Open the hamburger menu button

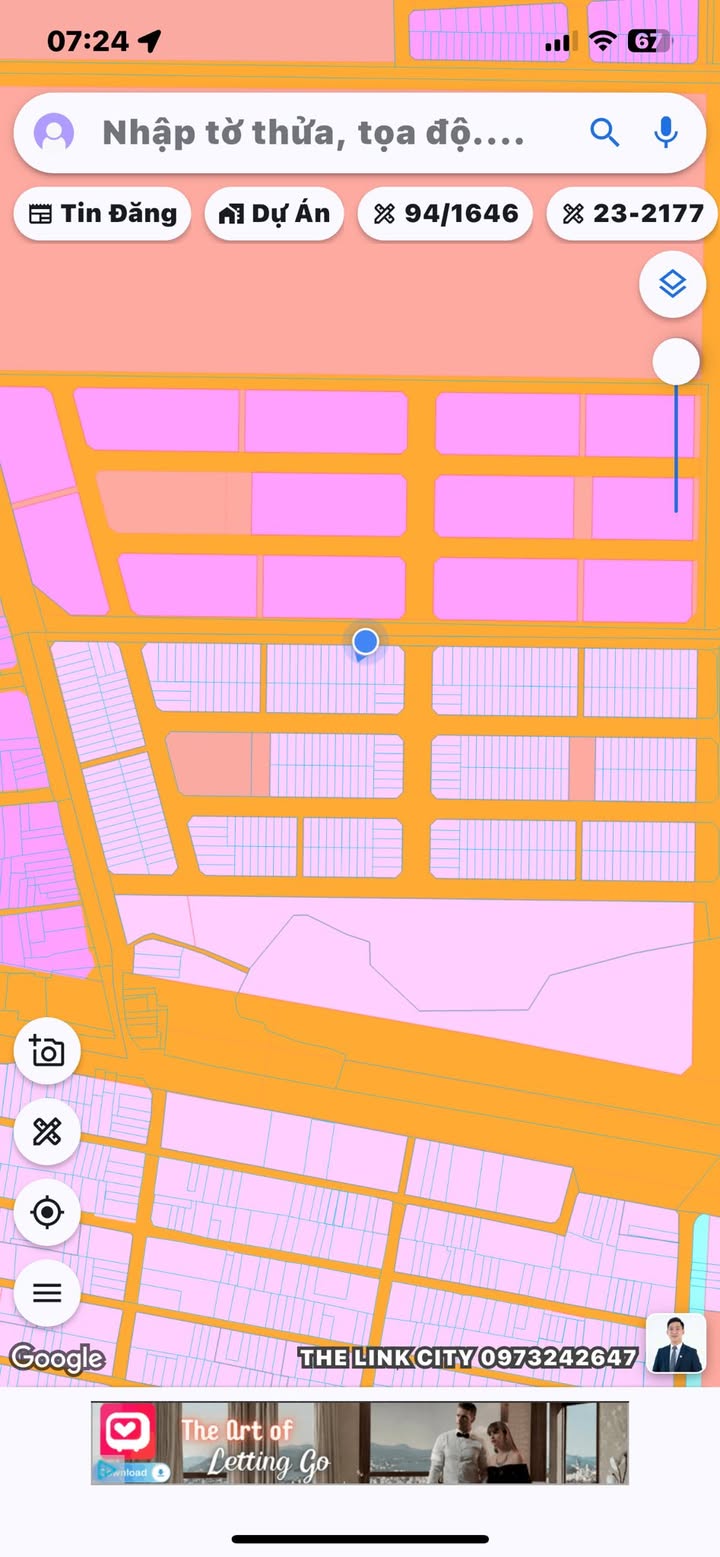pyautogui.click(x=47, y=1292)
